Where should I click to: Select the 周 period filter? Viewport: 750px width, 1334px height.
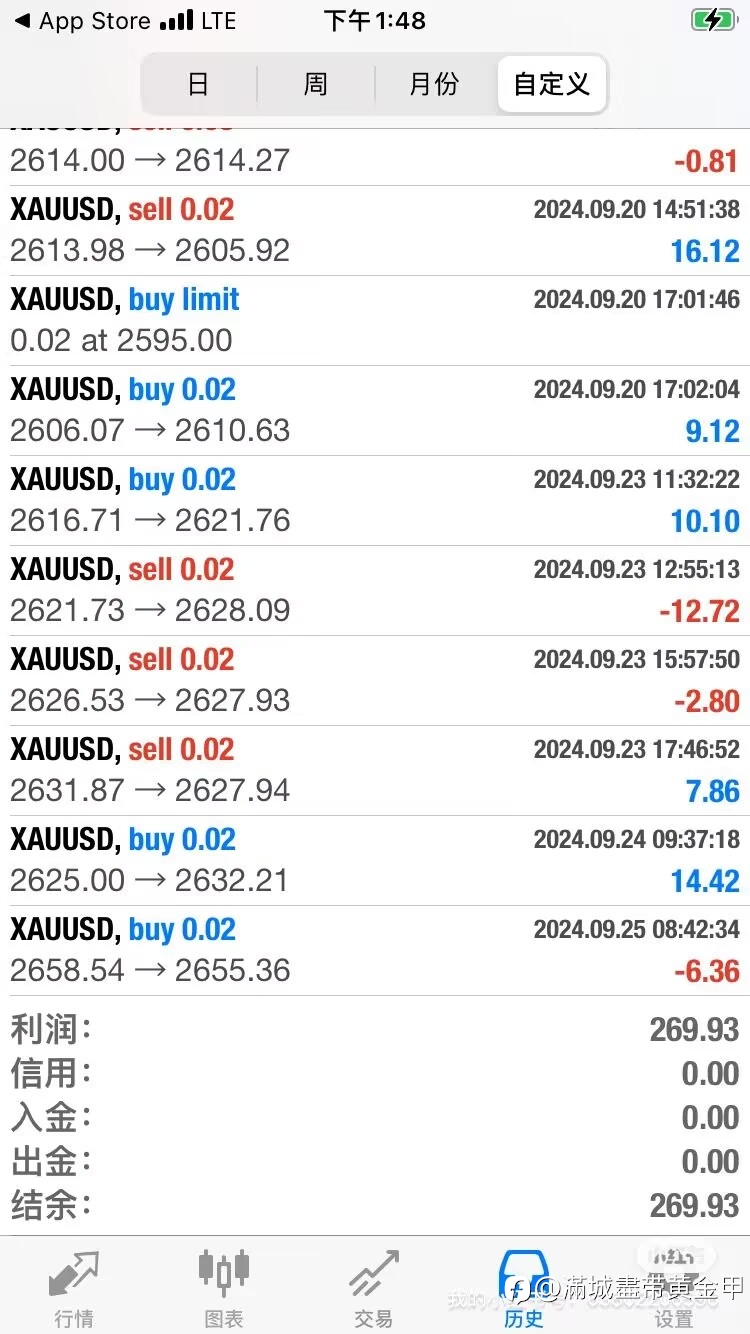click(x=316, y=84)
